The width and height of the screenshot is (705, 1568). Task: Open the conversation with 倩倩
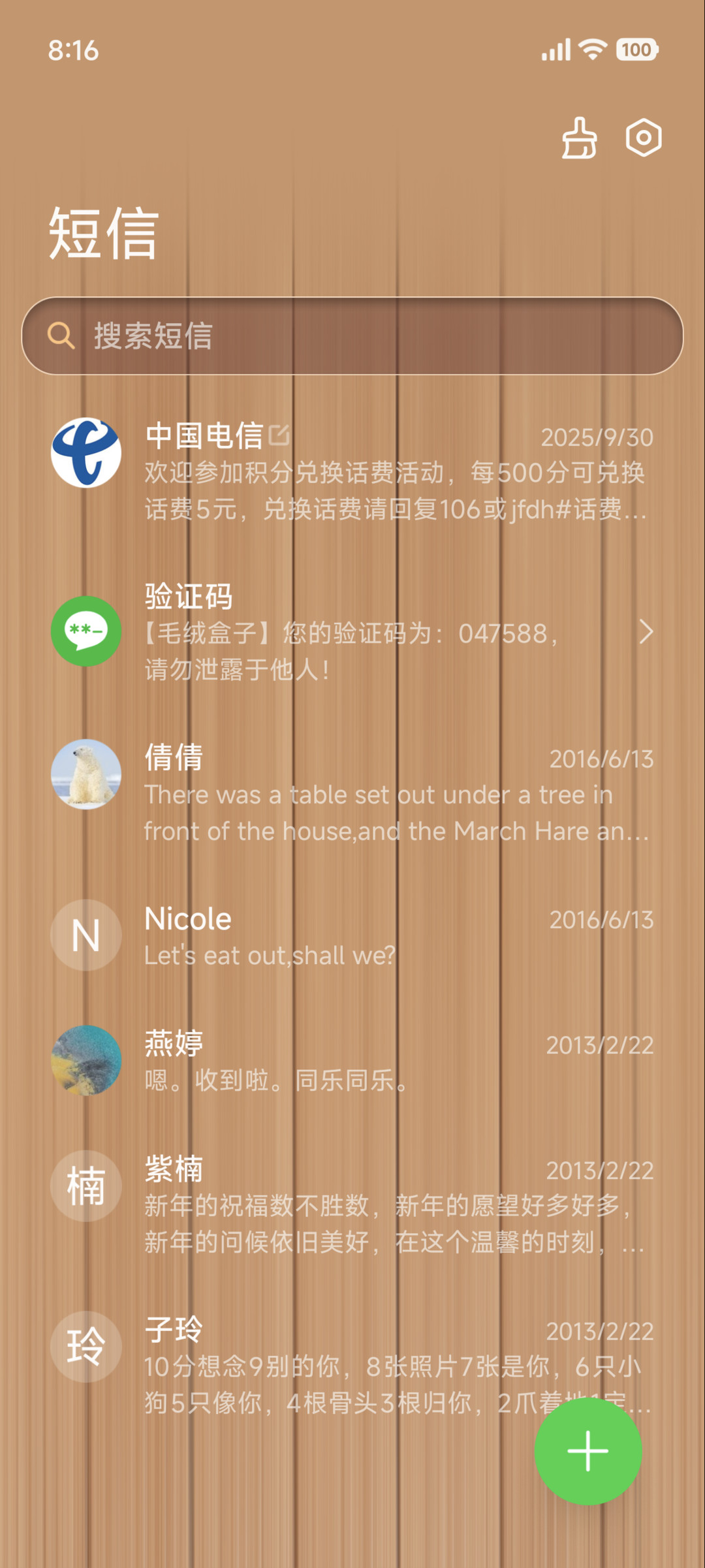pyautogui.click(x=352, y=792)
